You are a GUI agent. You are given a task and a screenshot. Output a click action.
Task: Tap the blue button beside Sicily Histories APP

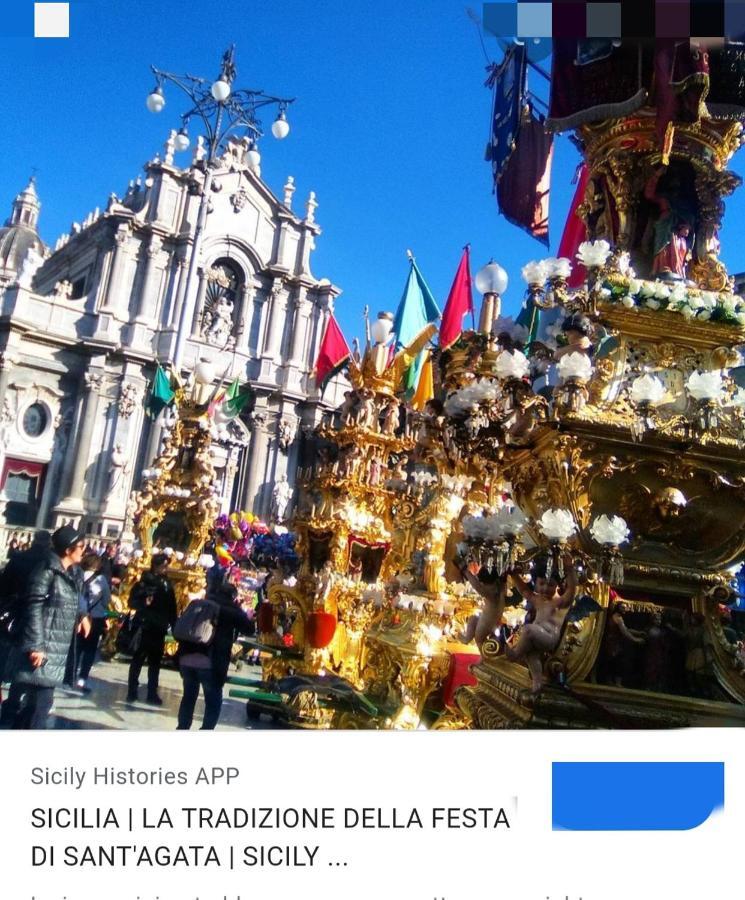coord(637,795)
